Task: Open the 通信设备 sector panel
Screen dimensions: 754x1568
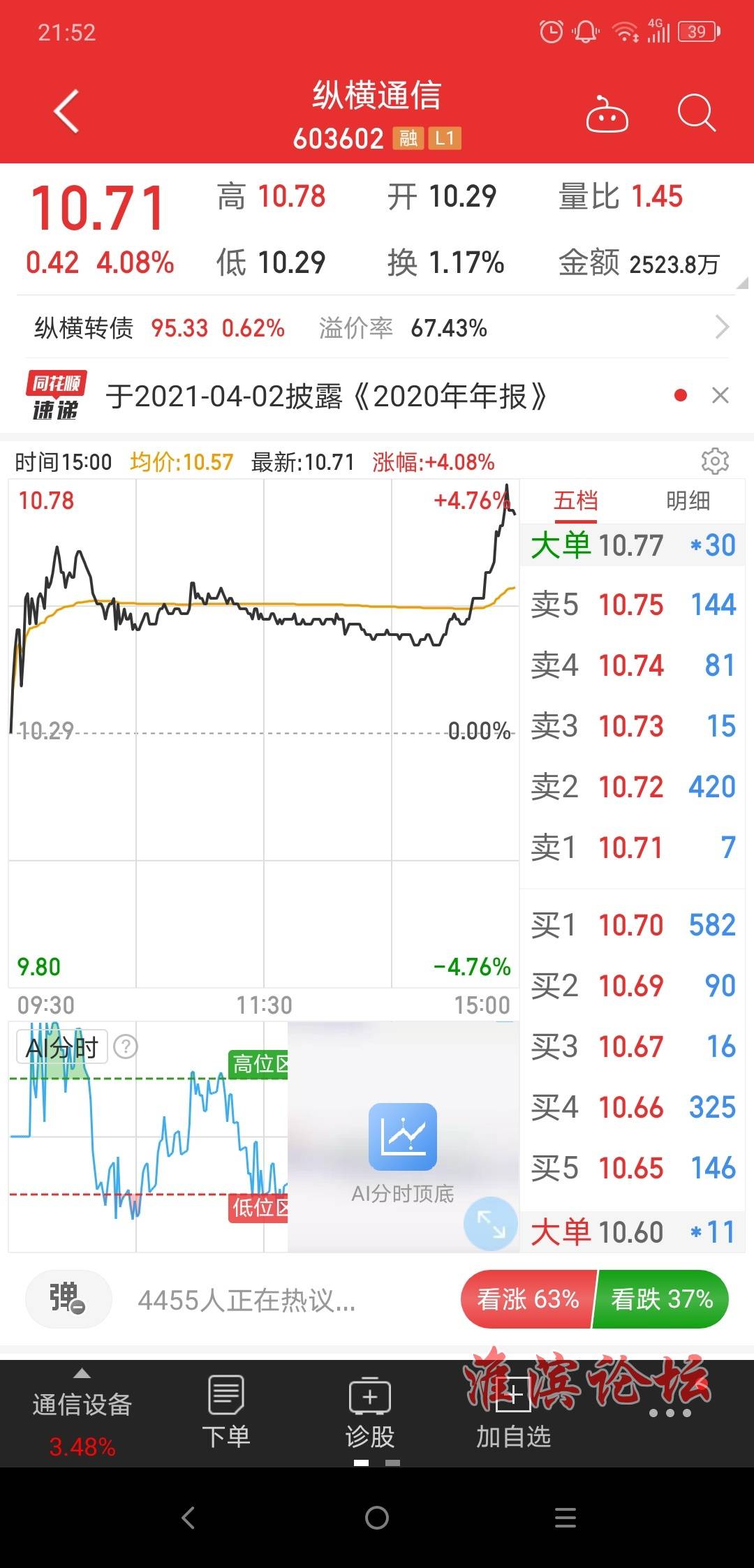Action: coord(82,1413)
